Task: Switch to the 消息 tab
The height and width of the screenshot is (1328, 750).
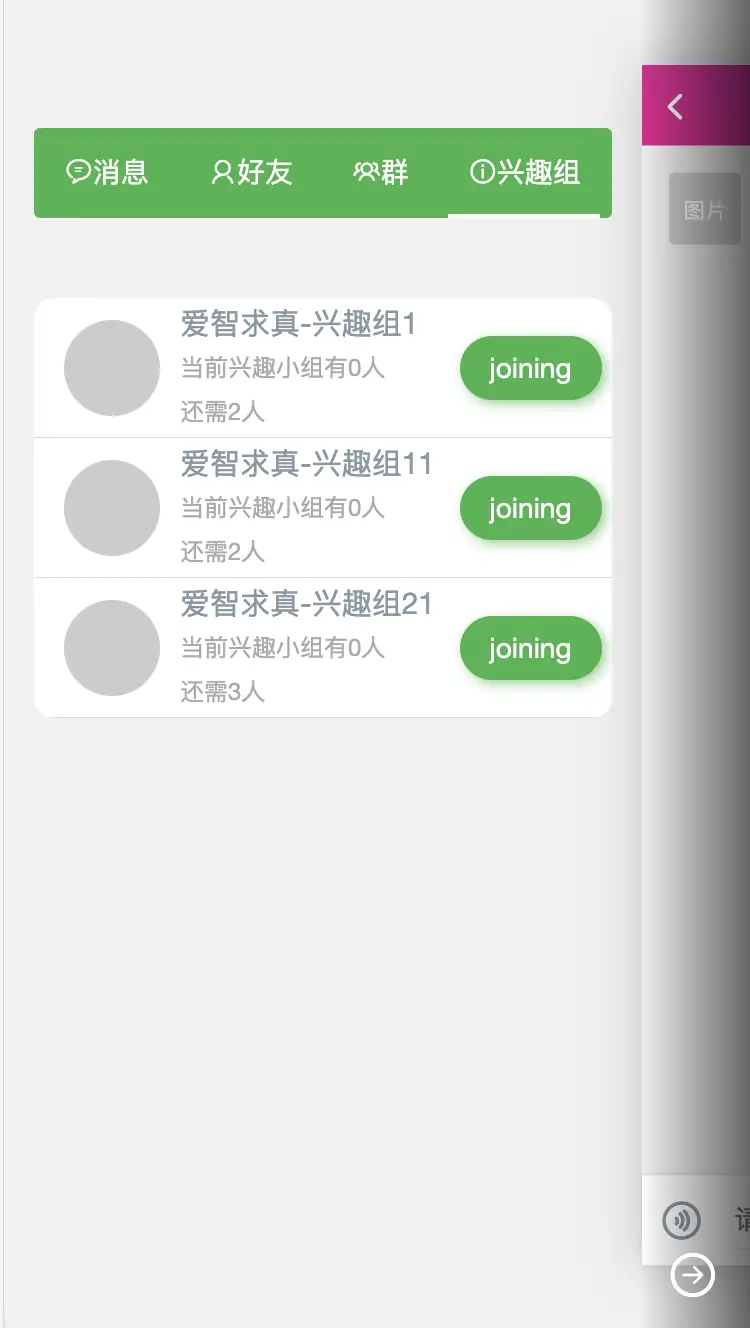Action: tap(107, 172)
